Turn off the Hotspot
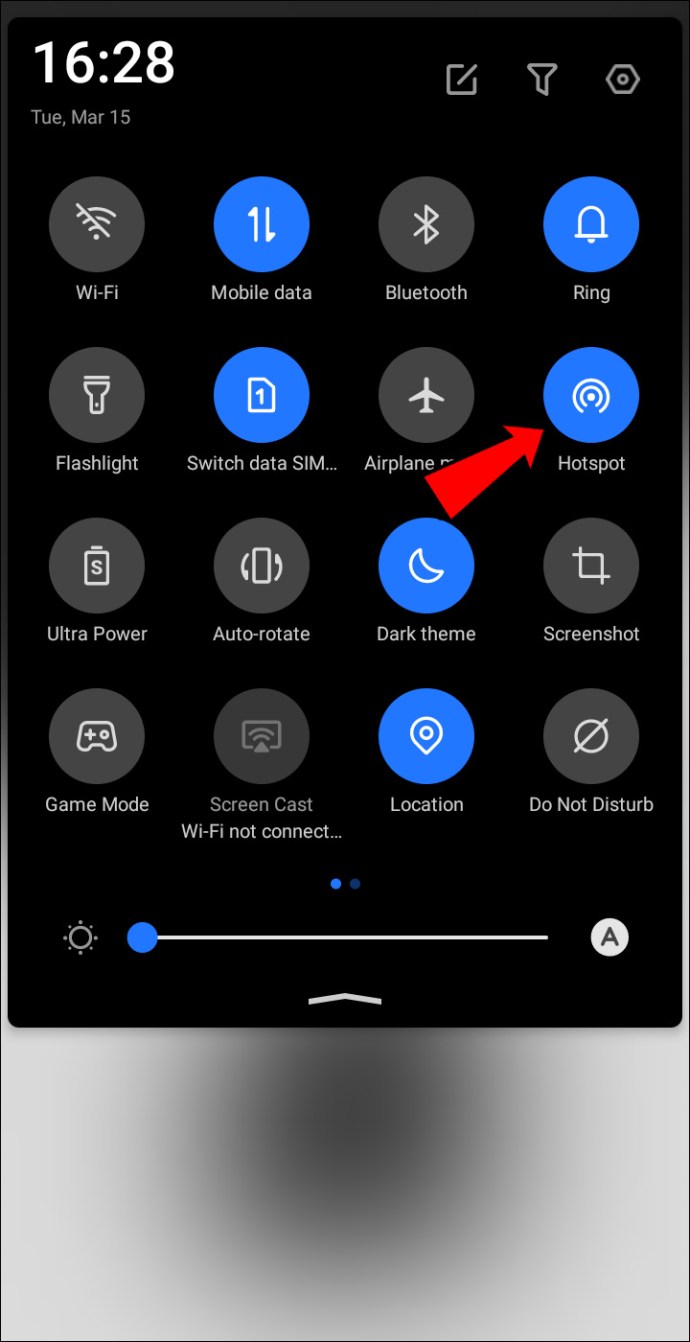 (591, 396)
